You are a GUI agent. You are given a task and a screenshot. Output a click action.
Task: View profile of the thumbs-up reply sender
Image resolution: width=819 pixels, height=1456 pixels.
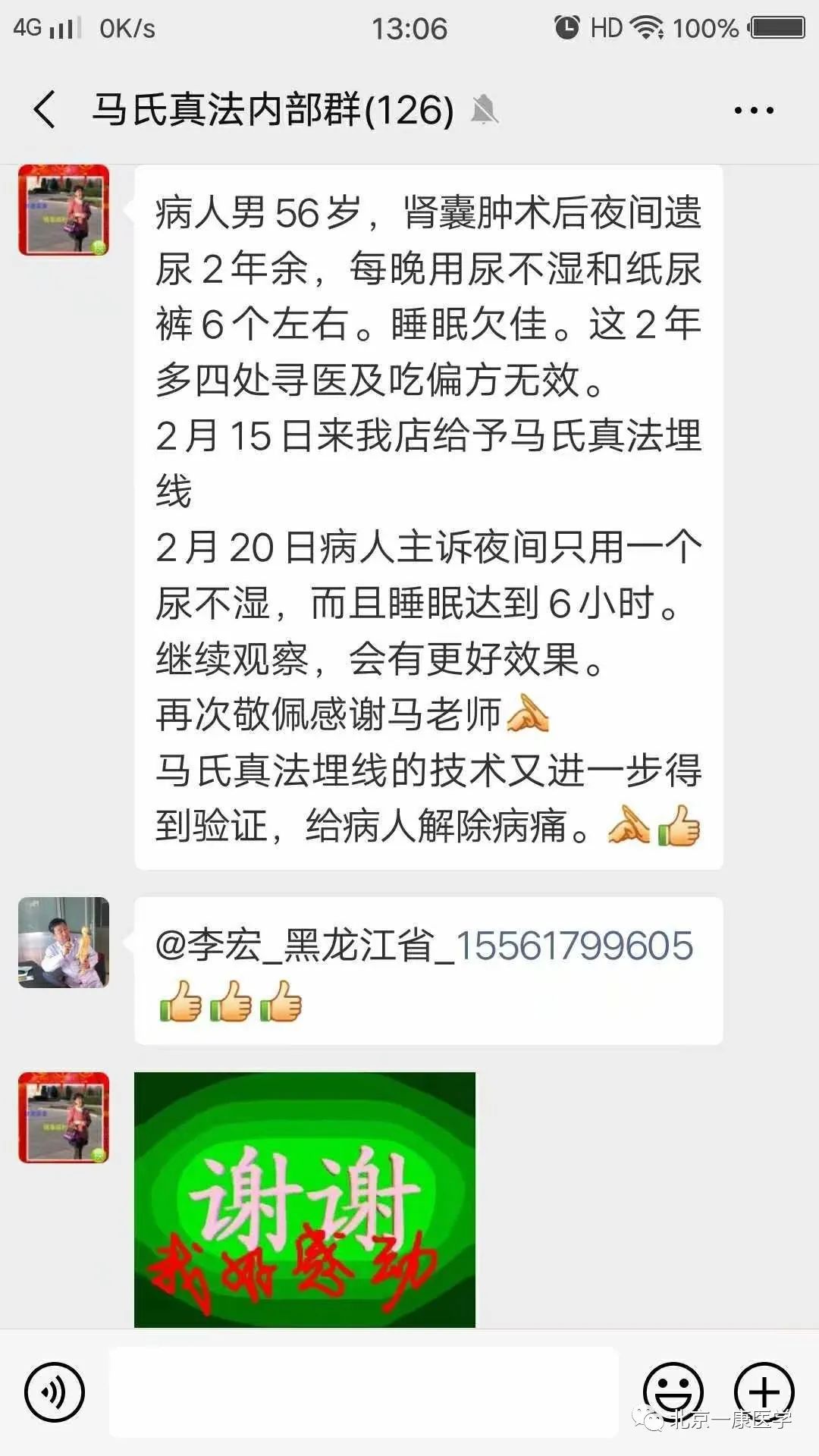[x=64, y=943]
